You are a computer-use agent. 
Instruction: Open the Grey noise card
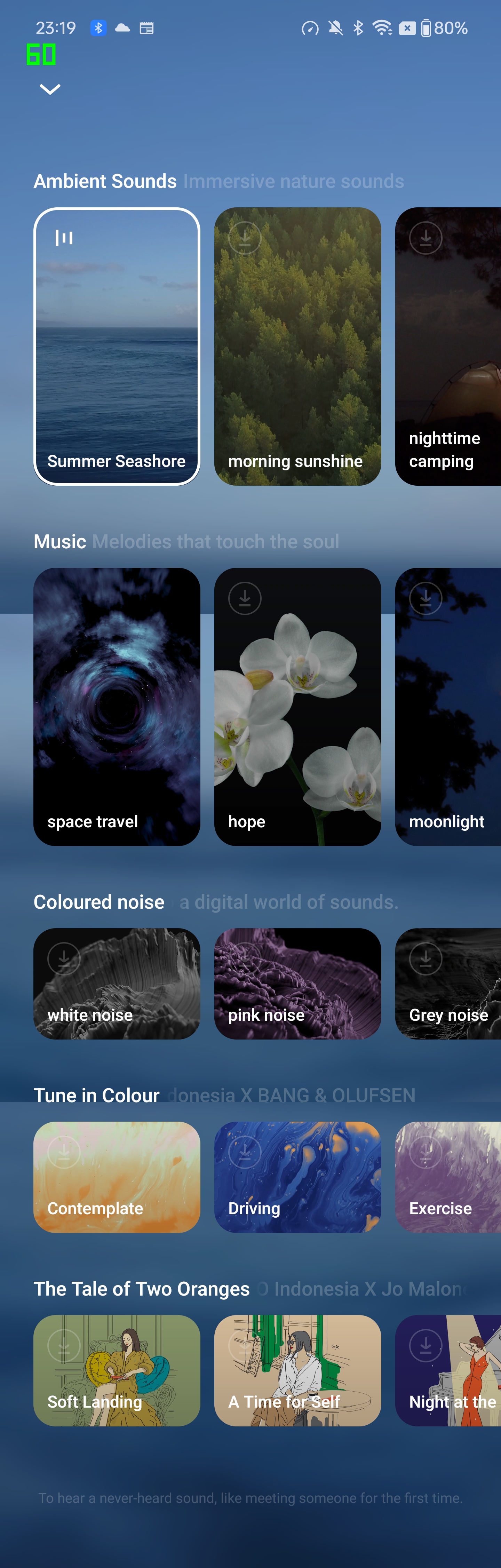[x=448, y=983]
